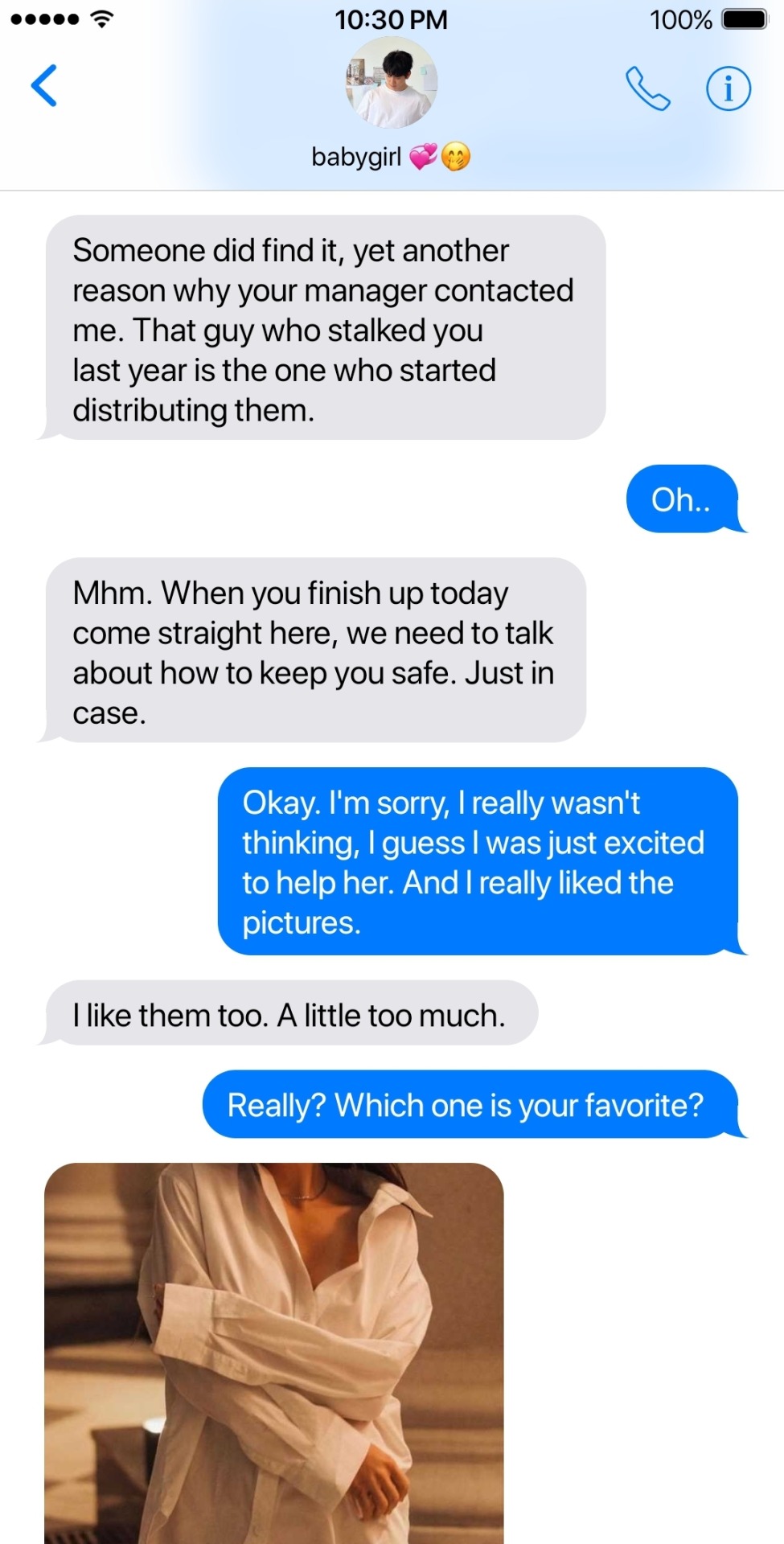Start a voice call with babygirl
Viewport: 784px width, 1544px height.
[647, 88]
